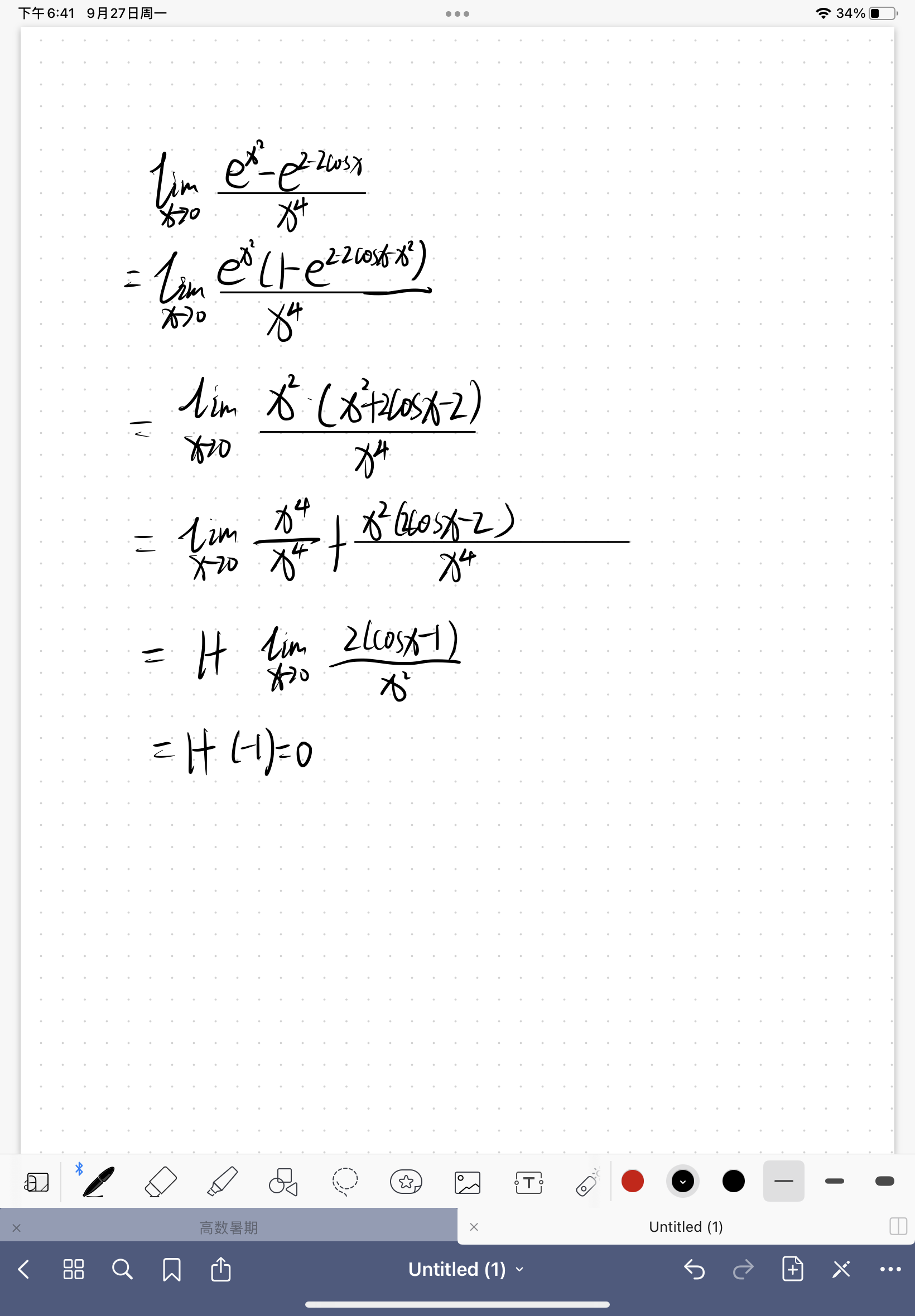Pick the highlighter tool

tap(222, 1182)
